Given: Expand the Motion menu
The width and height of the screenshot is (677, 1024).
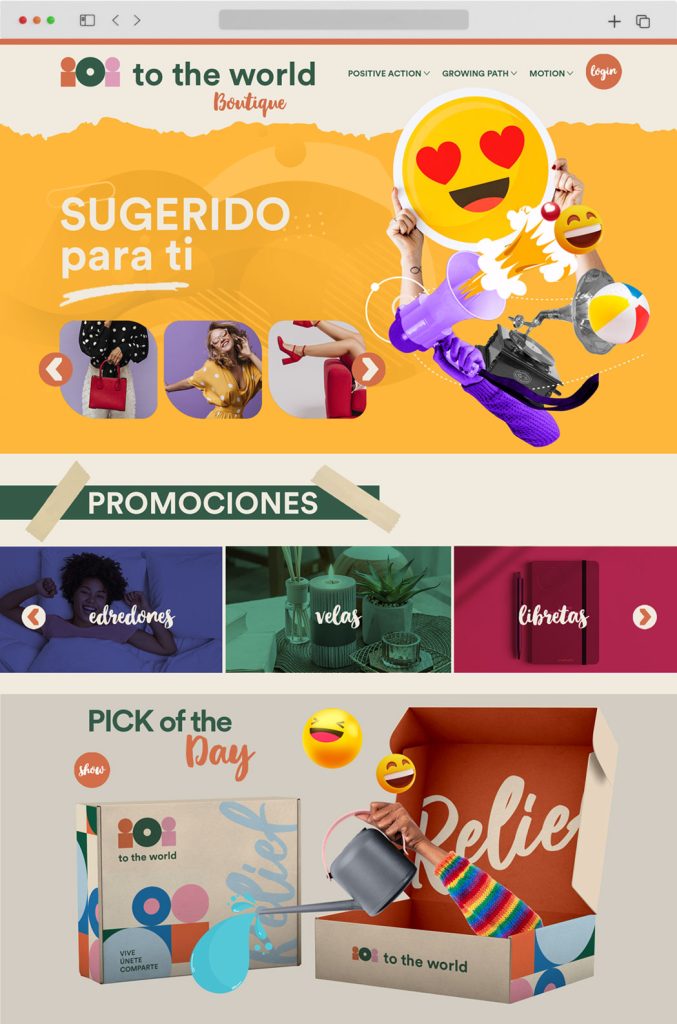Looking at the screenshot, I should 550,73.
